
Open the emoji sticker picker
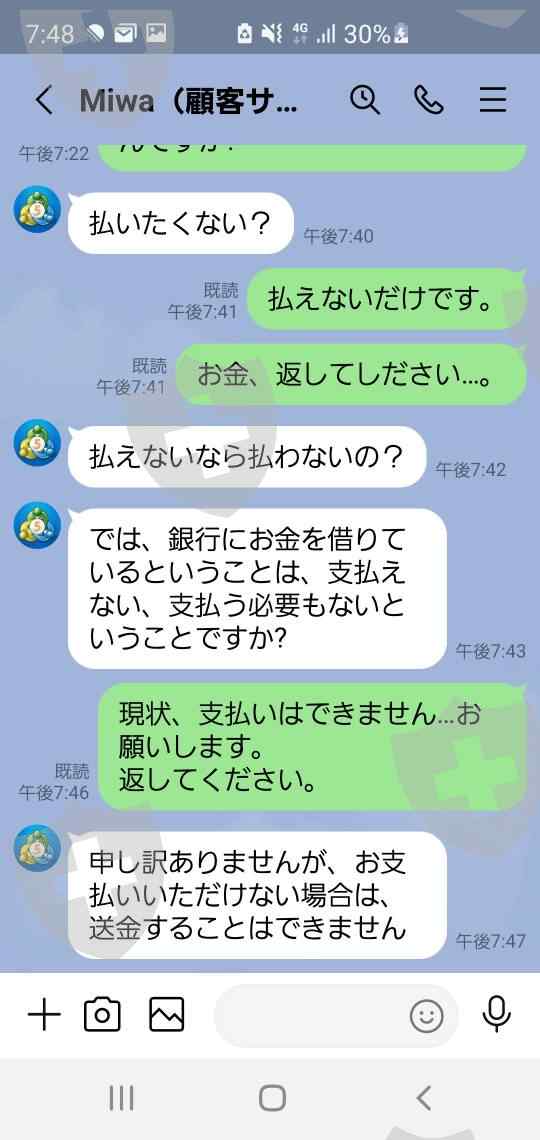click(x=427, y=1016)
